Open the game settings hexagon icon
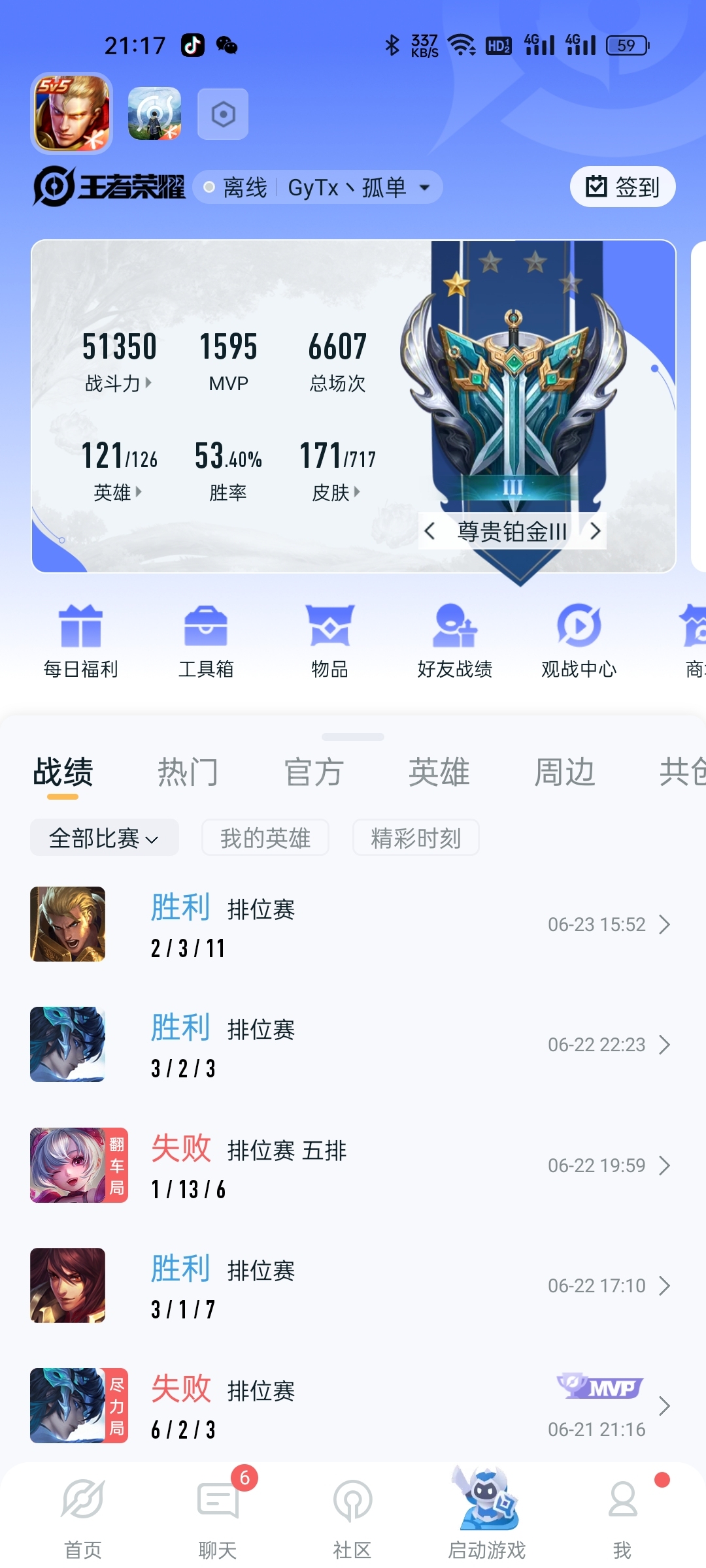This screenshot has height=1568, width=706. [223, 114]
